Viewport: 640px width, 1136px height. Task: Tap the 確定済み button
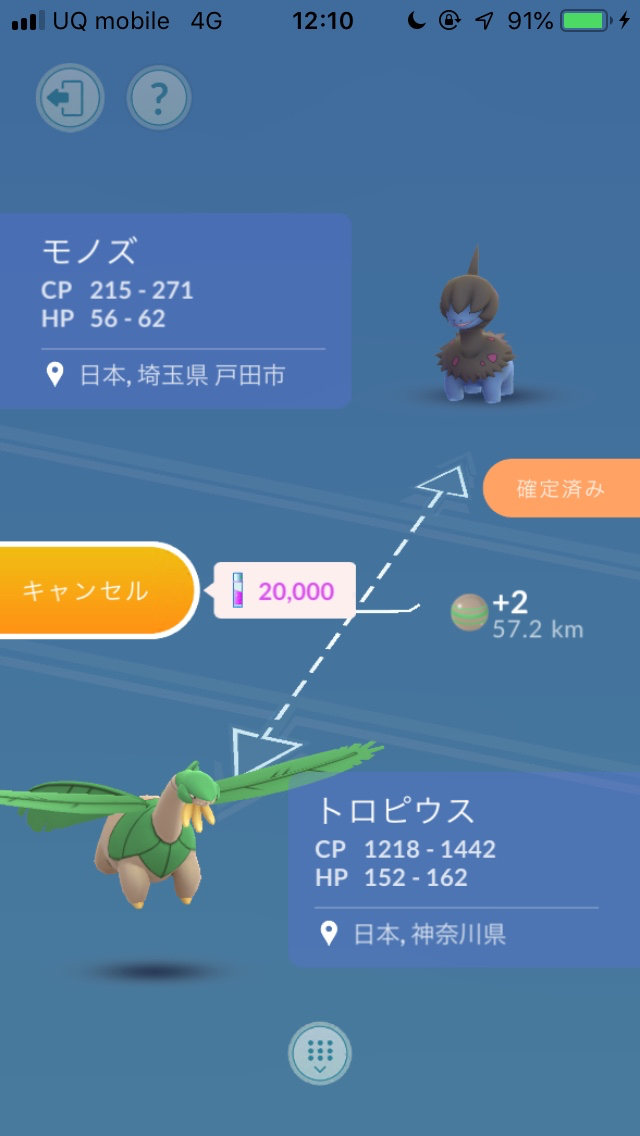(x=561, y=489)
